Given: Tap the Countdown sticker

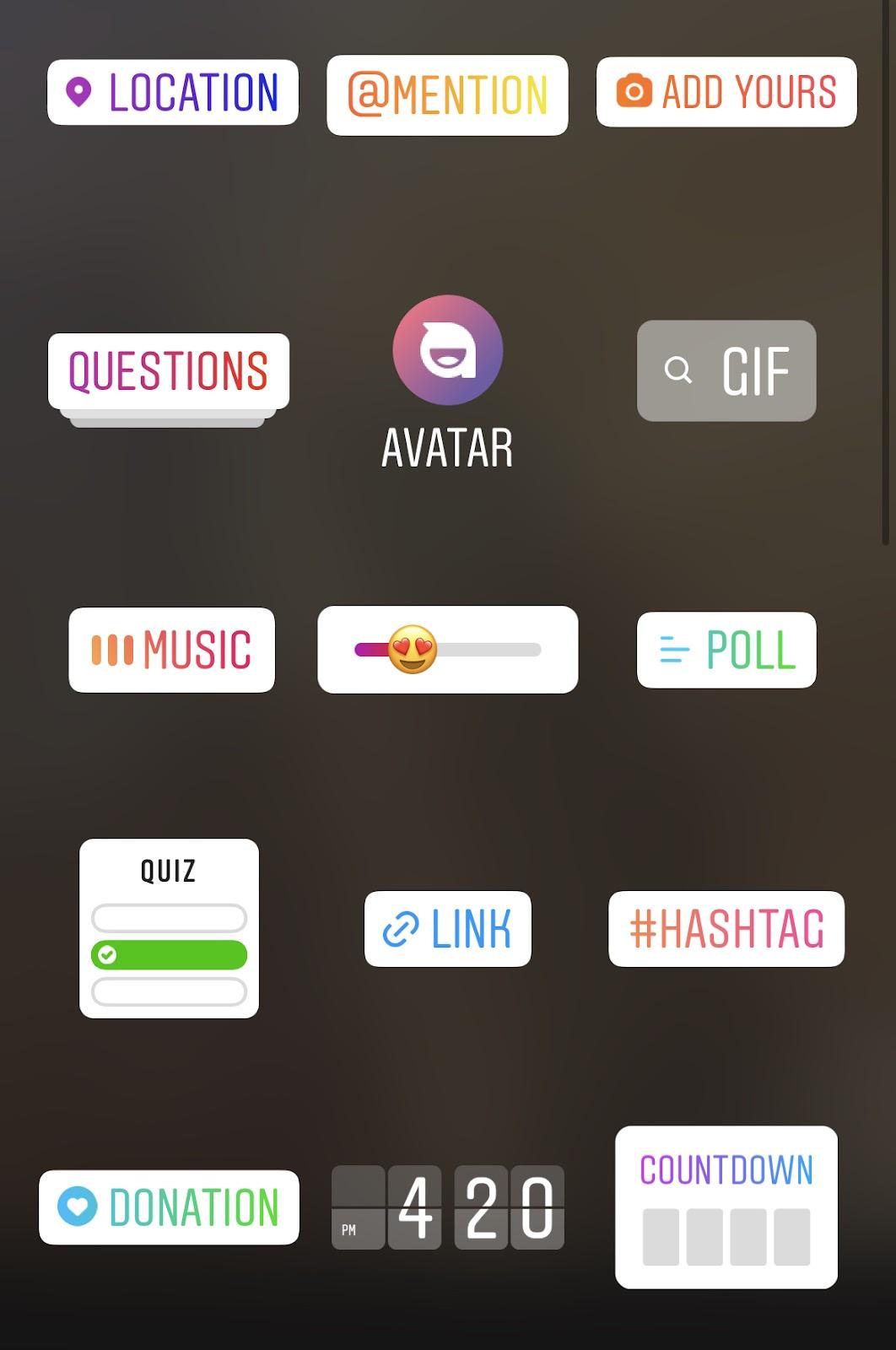Looking at the screenshot, I should tap(726, 1207).
